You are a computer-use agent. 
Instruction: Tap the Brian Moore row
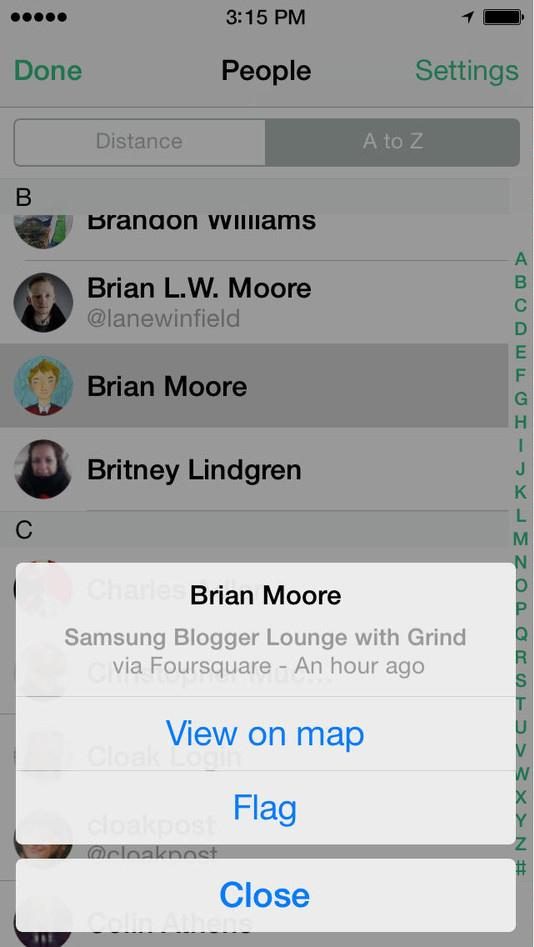coord(254,386)
